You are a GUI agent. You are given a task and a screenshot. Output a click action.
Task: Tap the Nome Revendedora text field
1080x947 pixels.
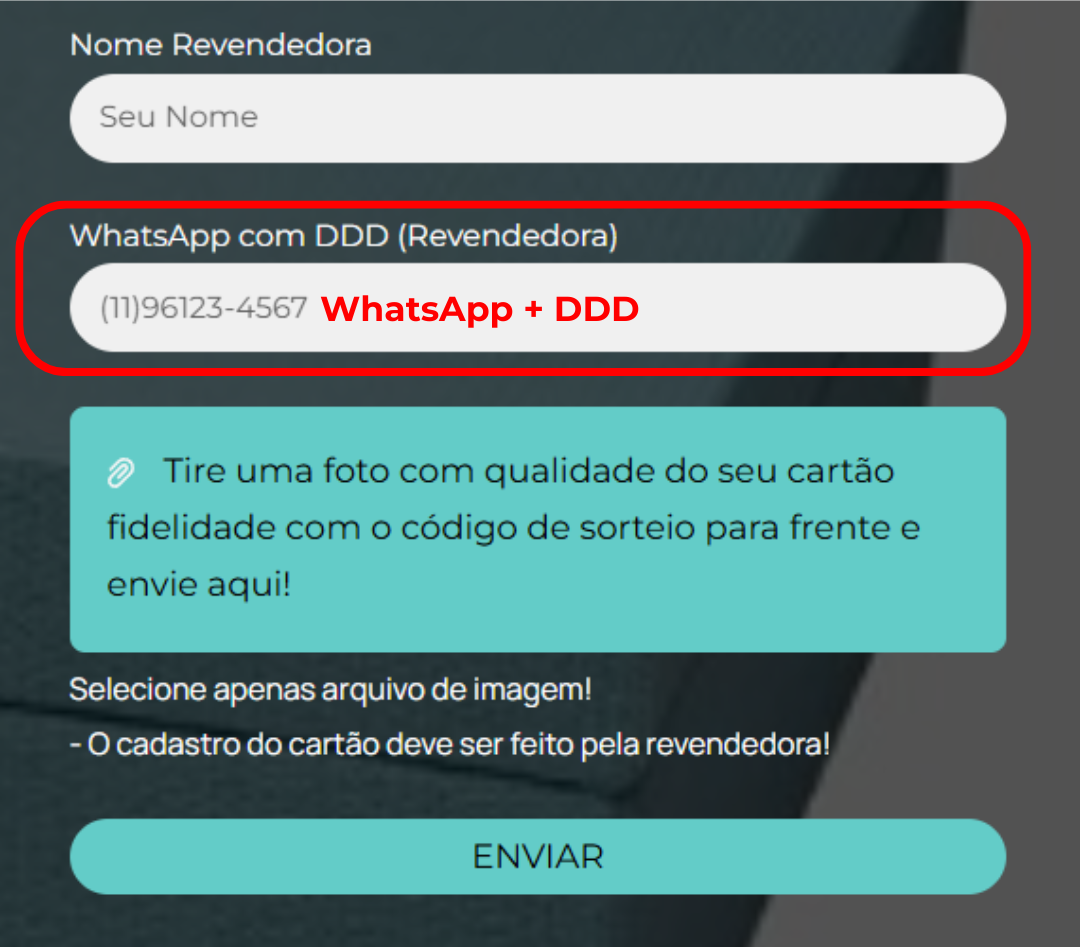tap(537, 118)
